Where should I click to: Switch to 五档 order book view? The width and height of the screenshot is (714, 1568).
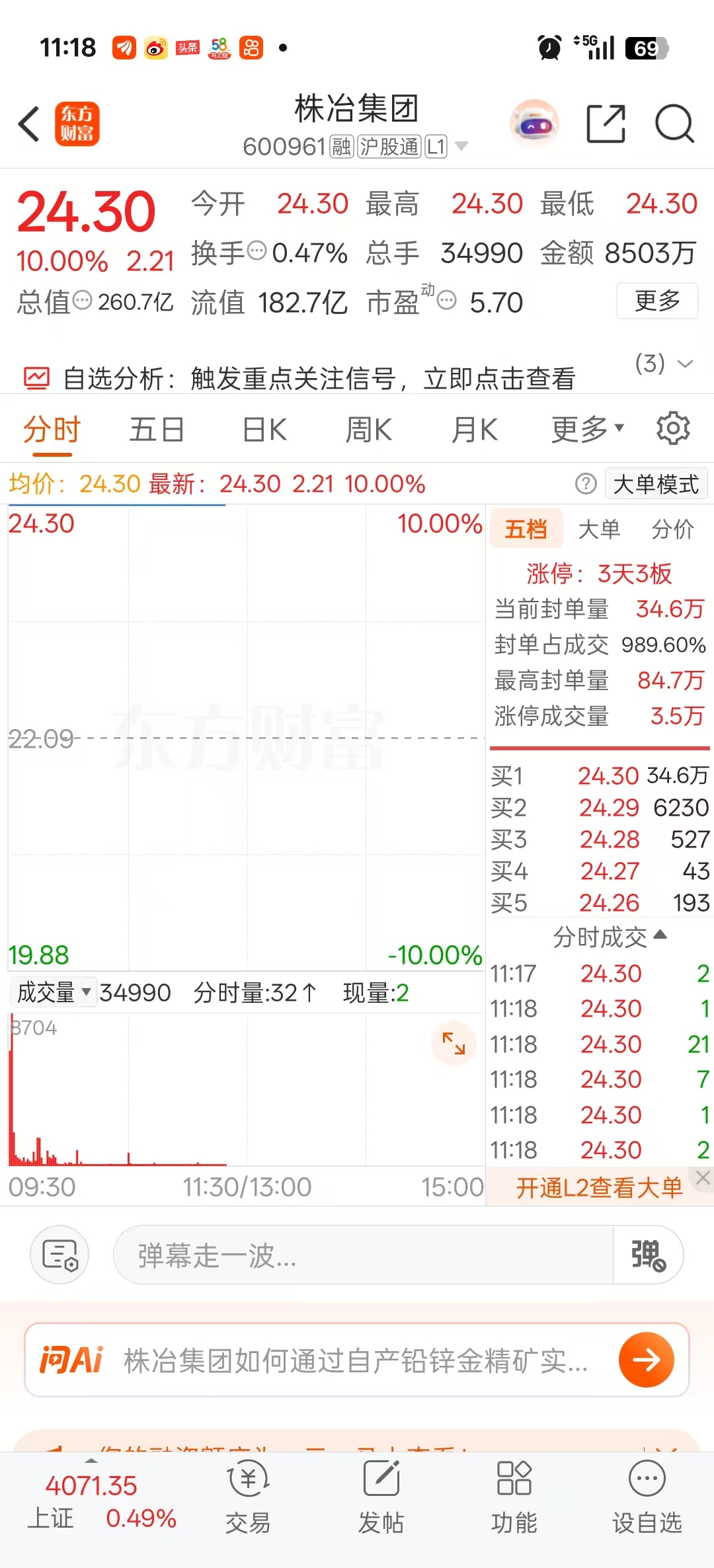click(526, 528)
